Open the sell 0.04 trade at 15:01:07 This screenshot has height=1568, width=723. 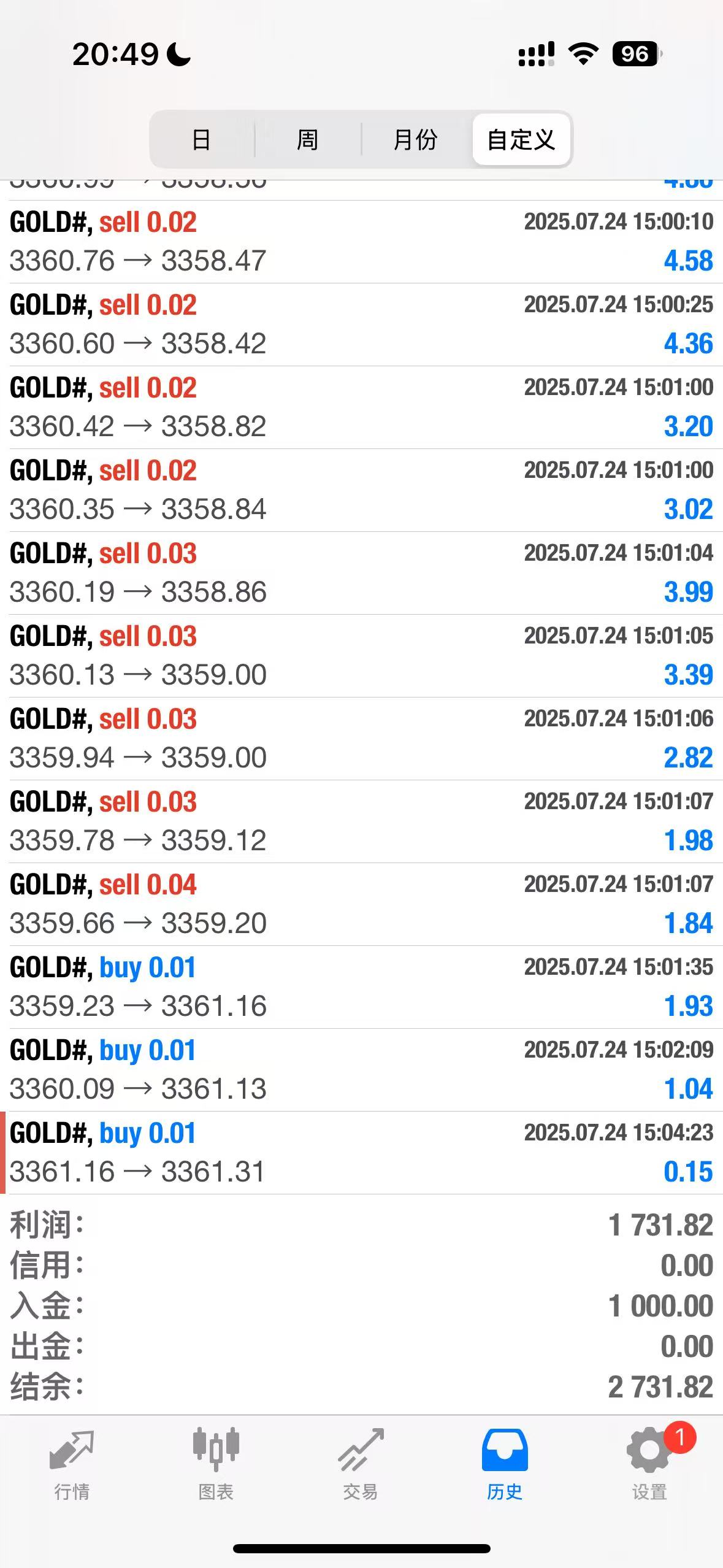(x=361, y=904)
